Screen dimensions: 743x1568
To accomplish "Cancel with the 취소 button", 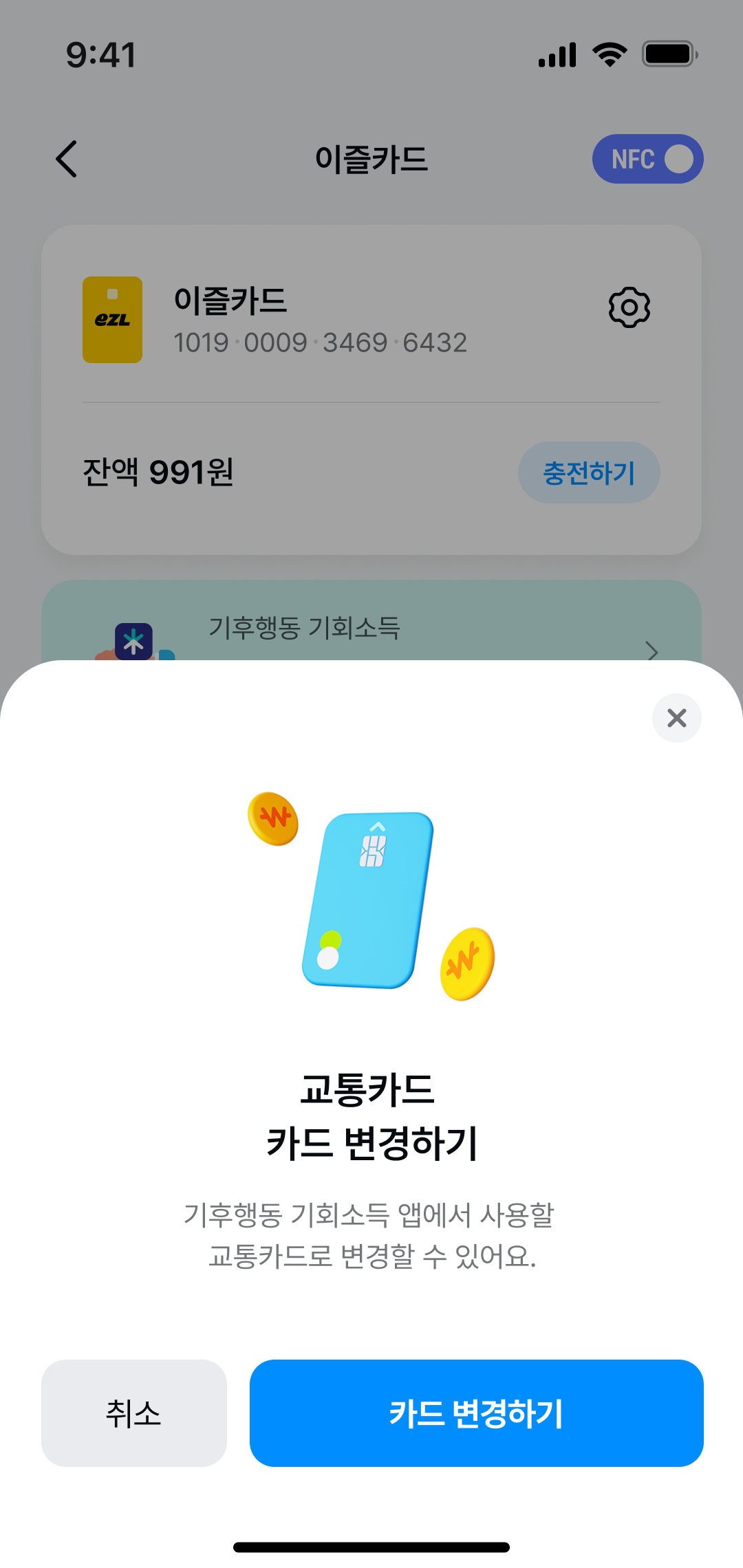I will (134, 1415).
